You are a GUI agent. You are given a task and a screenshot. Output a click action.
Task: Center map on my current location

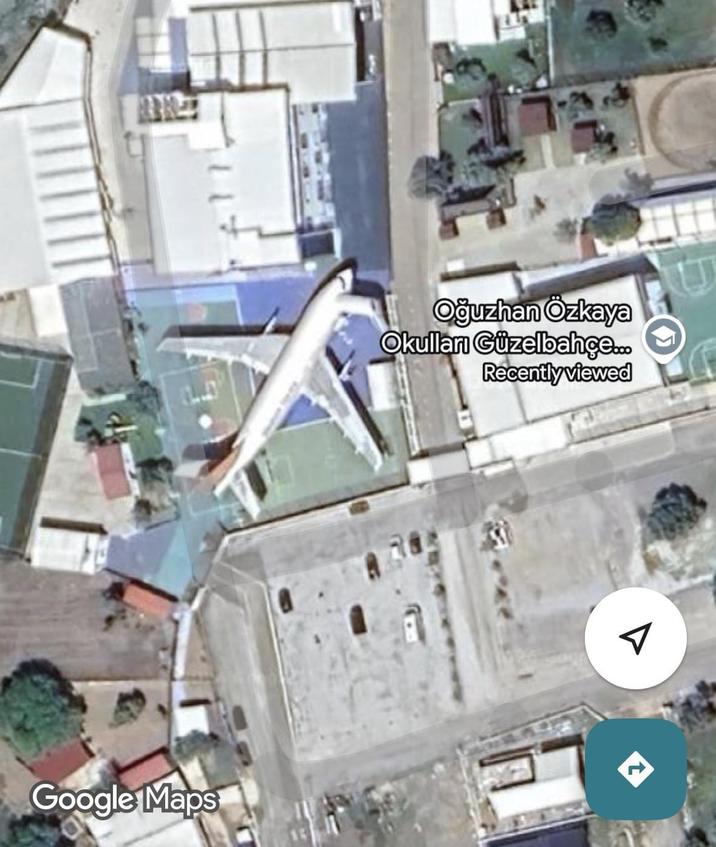[635, 638]
